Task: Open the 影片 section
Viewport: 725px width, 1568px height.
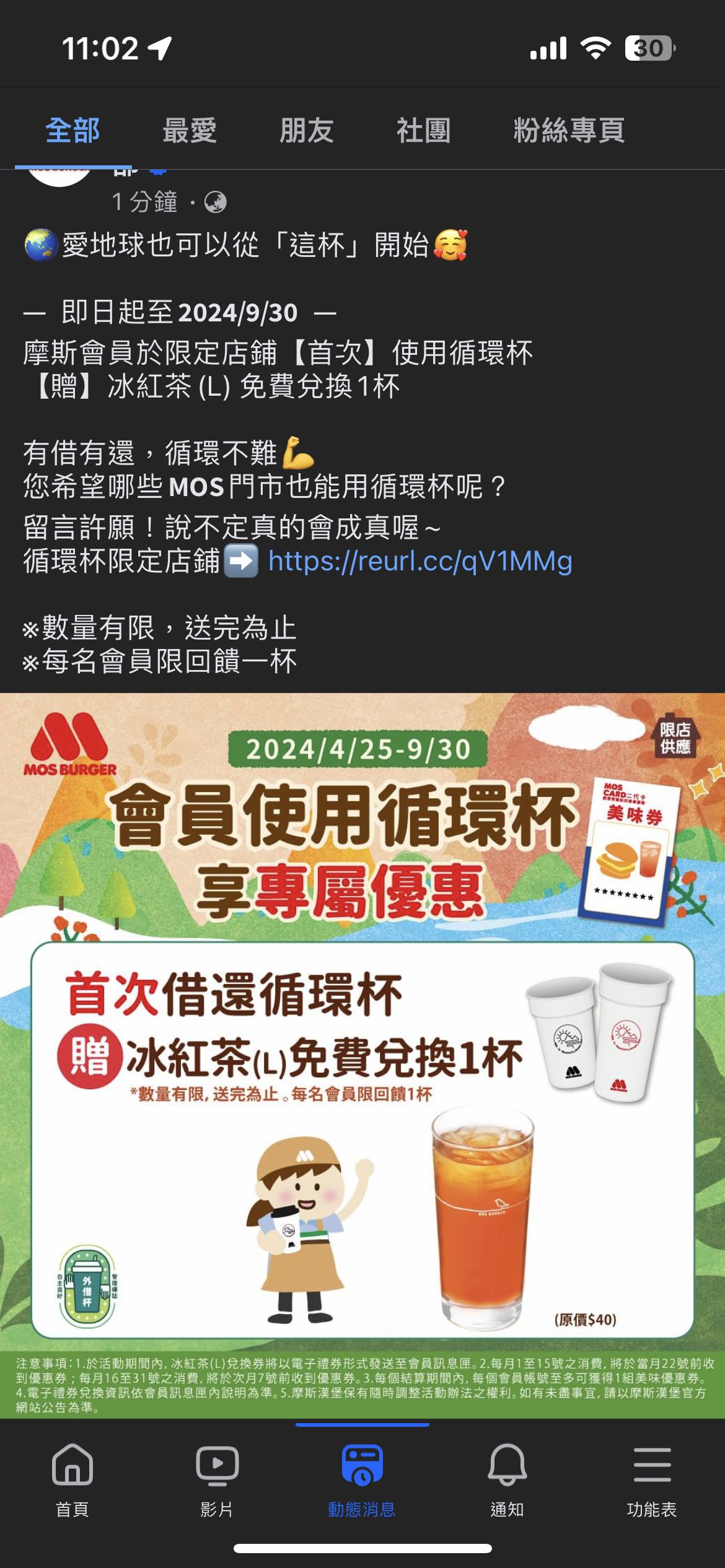Action: point(217,1479)
